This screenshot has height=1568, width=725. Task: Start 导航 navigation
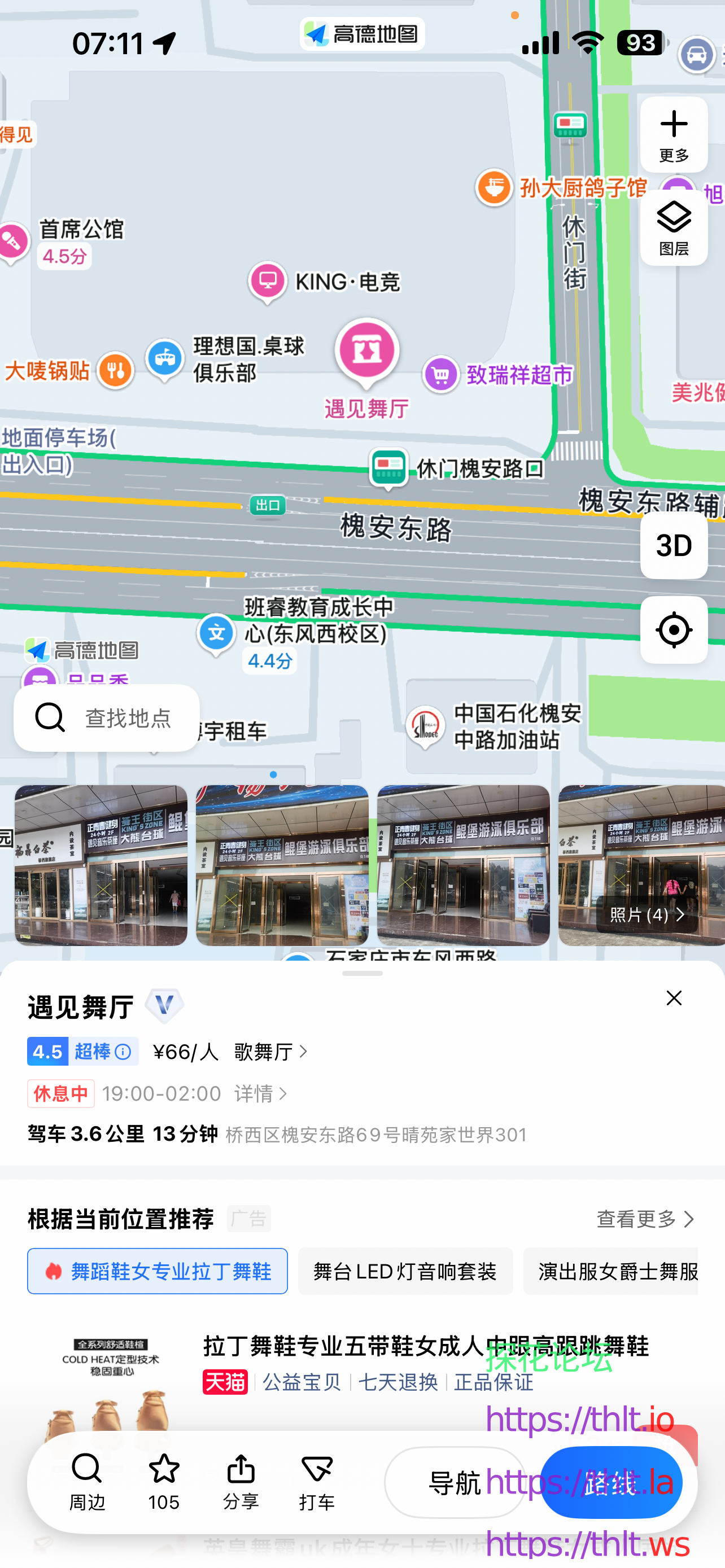click(454, 1483)
